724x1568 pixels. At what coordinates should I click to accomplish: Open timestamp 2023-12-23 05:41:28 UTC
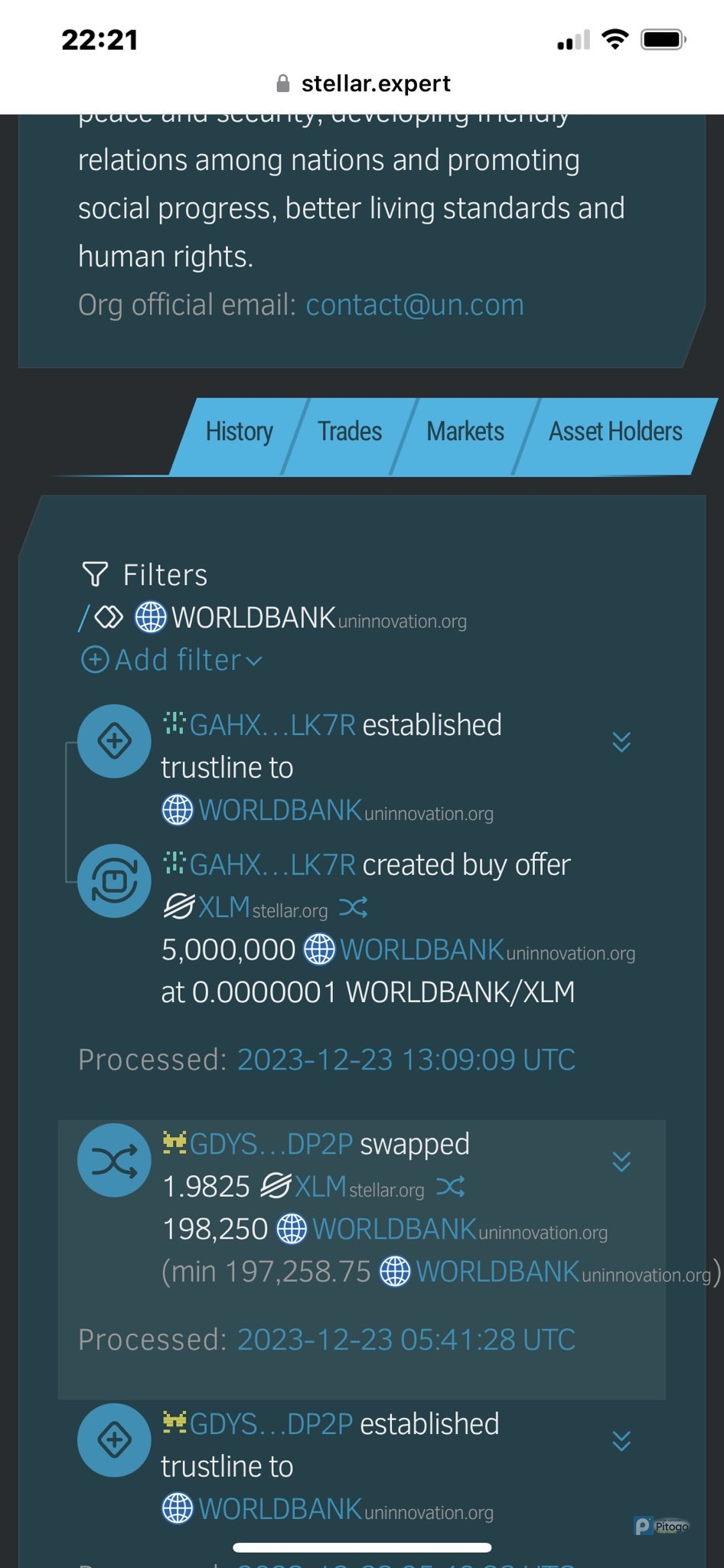coord(406,1340)
